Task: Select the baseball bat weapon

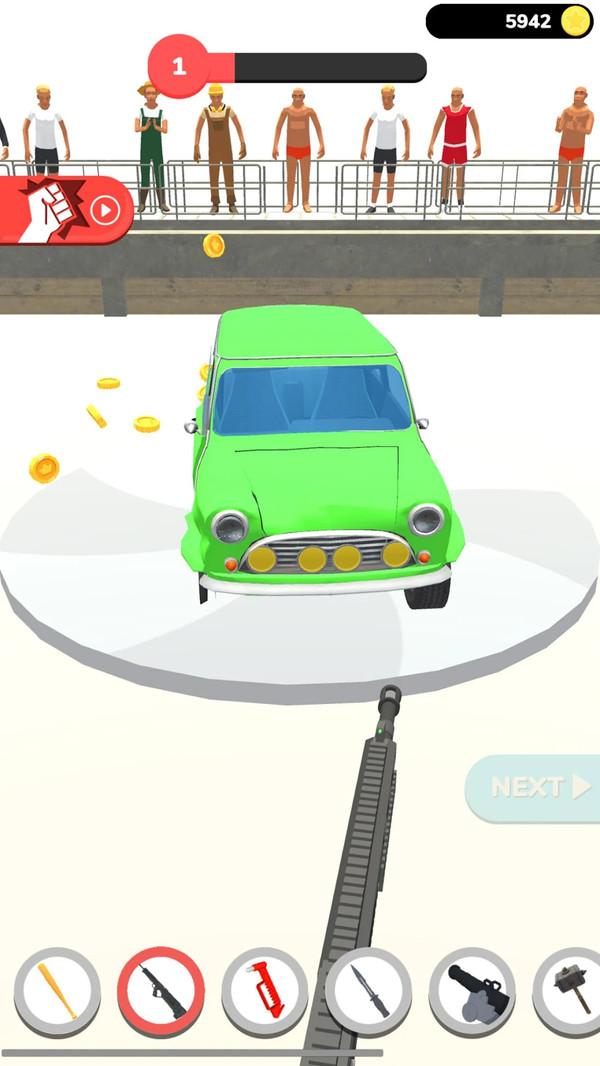Action: coord(57,991)
